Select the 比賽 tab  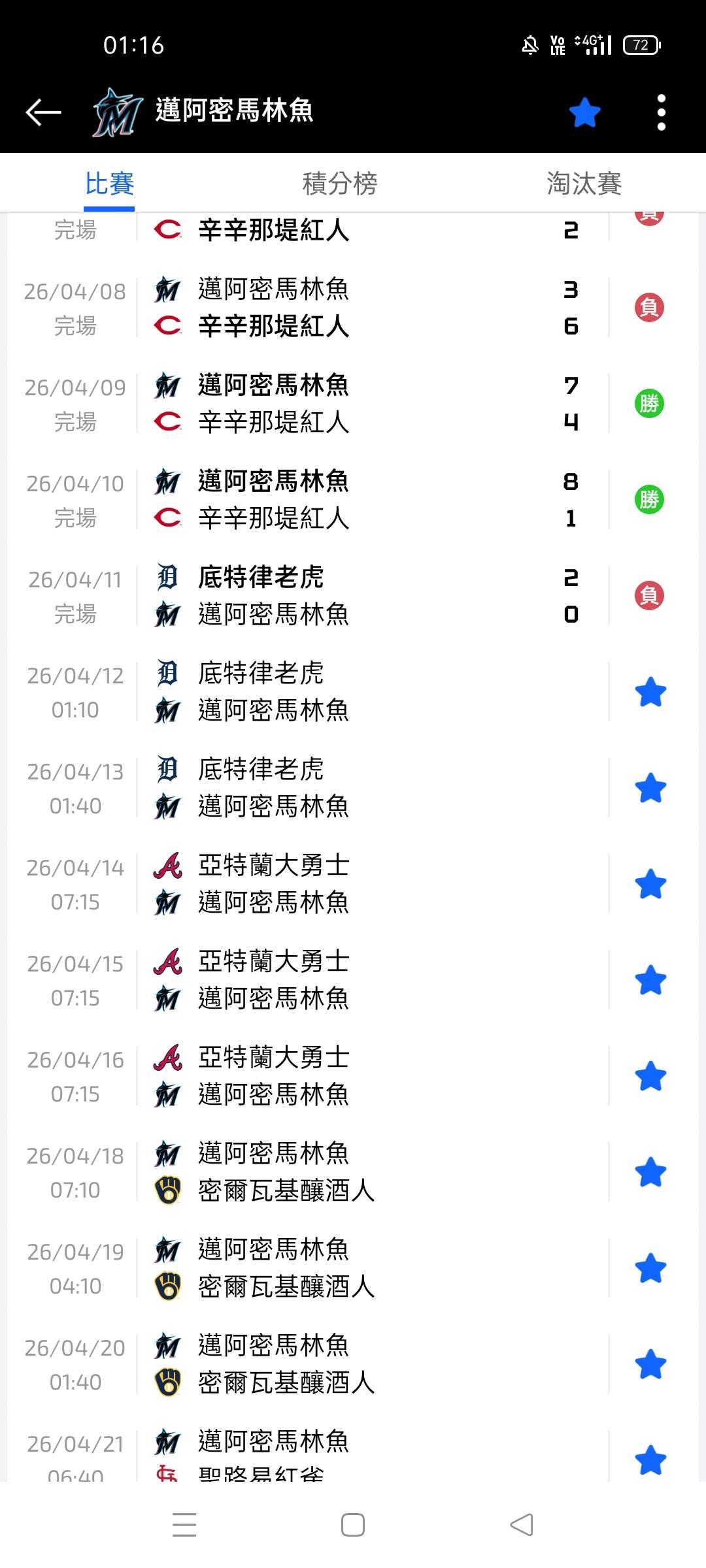click(109, 184)
